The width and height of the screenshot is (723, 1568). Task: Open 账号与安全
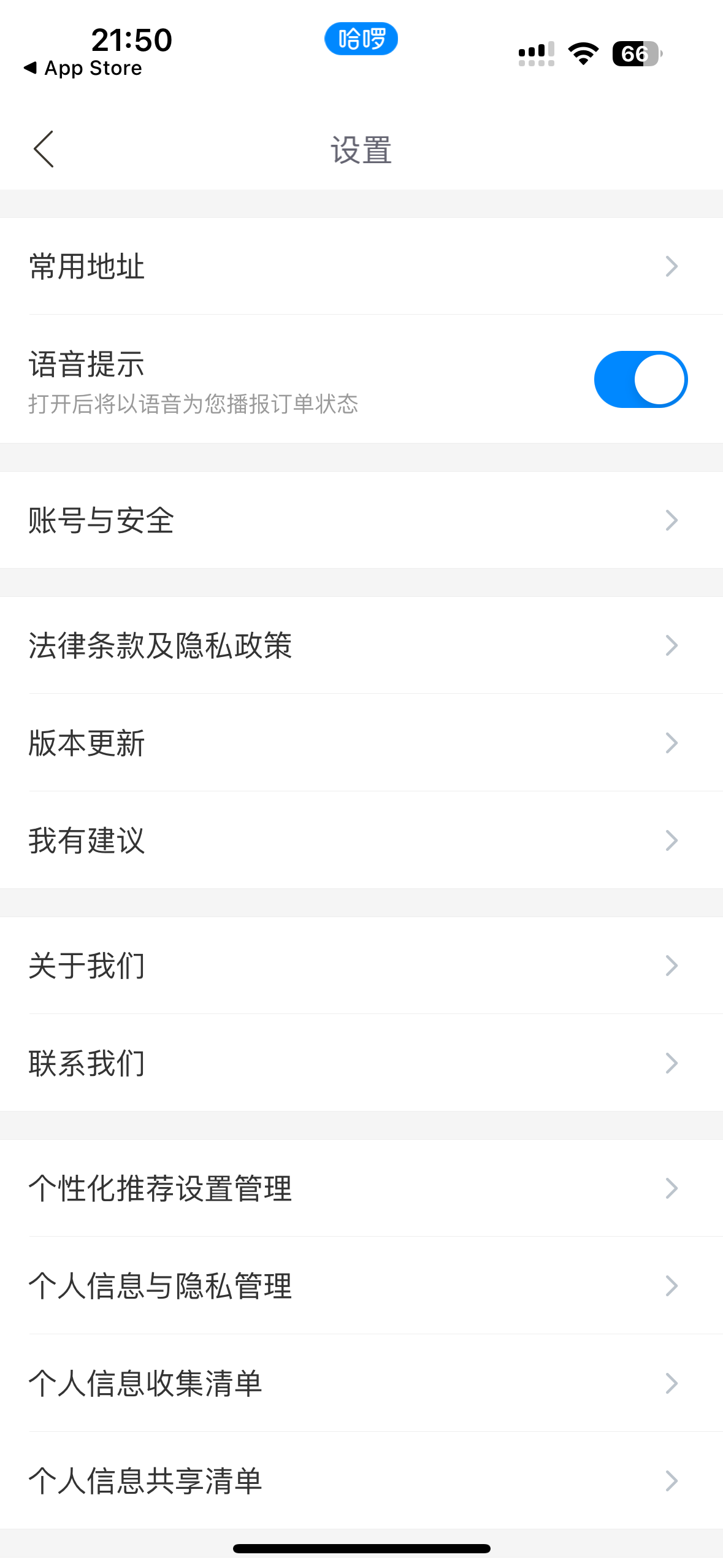coord(361,520)
